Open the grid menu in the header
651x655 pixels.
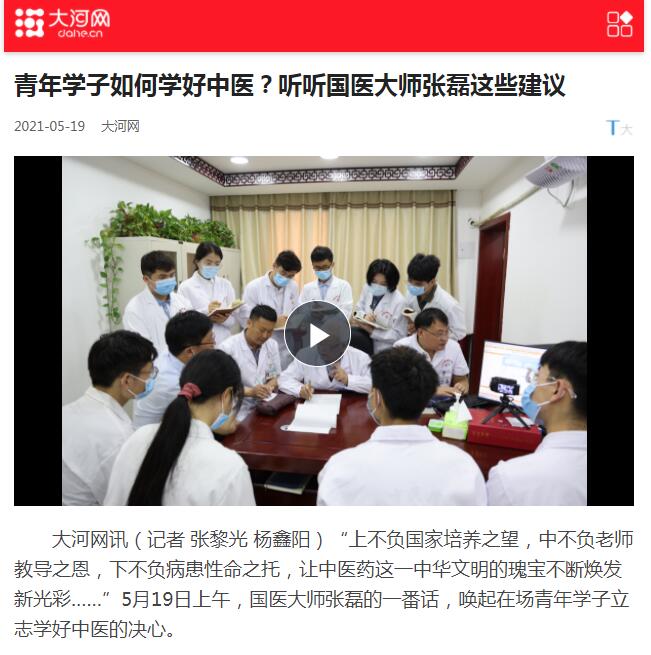pos(619,24)
